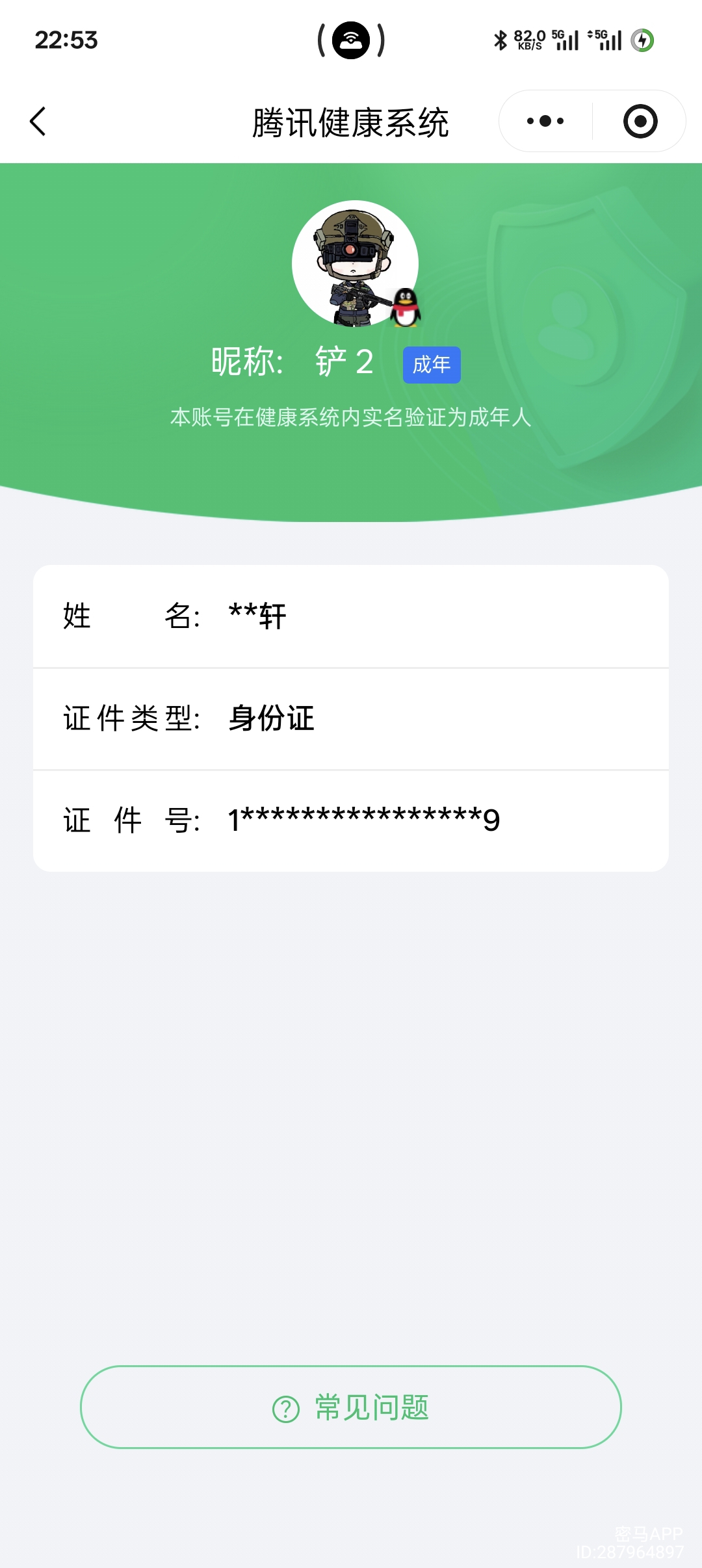The height and width of the screenshot is (1568, 702).
Task: Click the cloud icon in the status bar
Action: click(351, 40)
